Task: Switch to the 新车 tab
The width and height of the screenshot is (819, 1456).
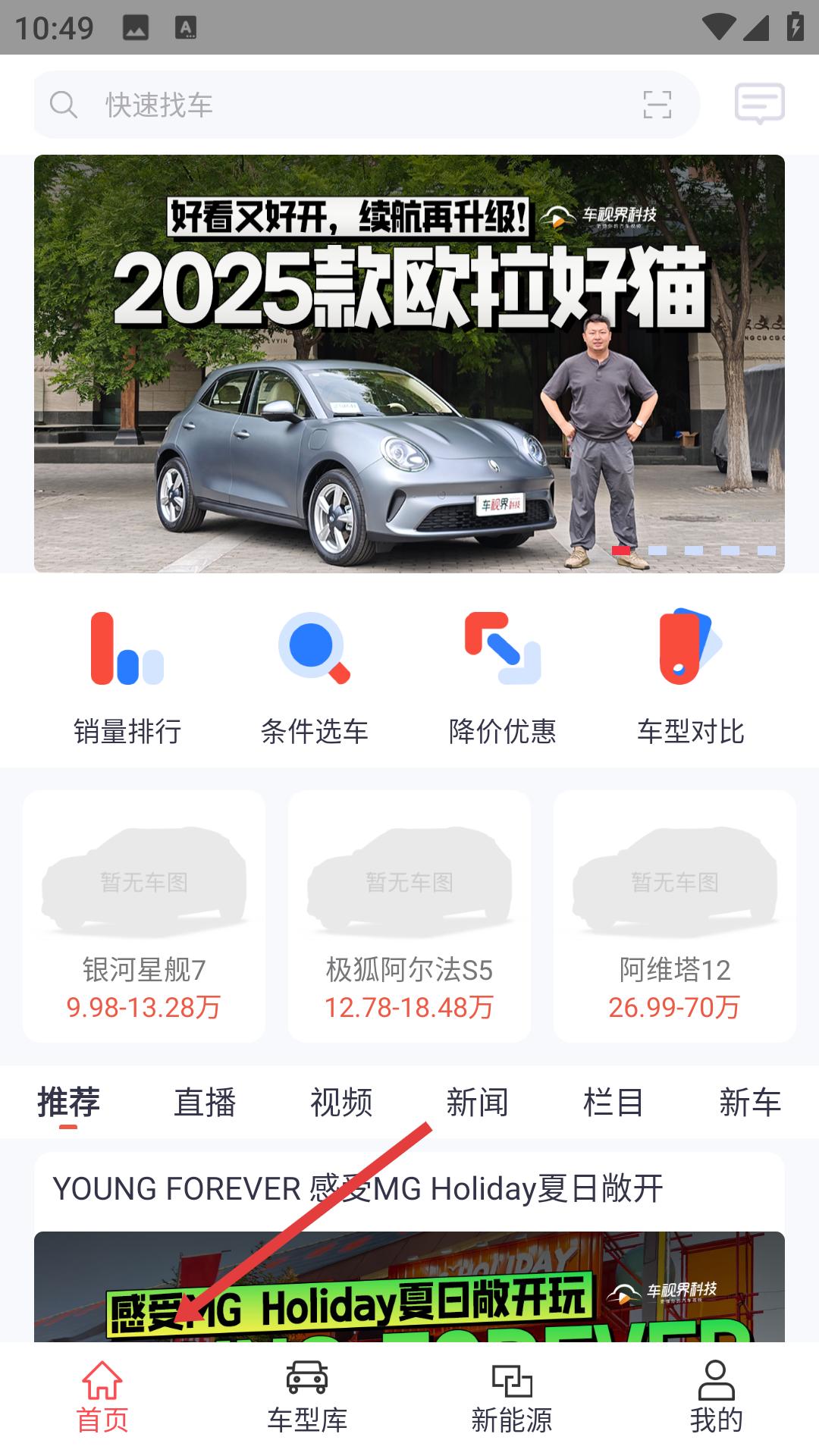Action: tap(749, 1102)
